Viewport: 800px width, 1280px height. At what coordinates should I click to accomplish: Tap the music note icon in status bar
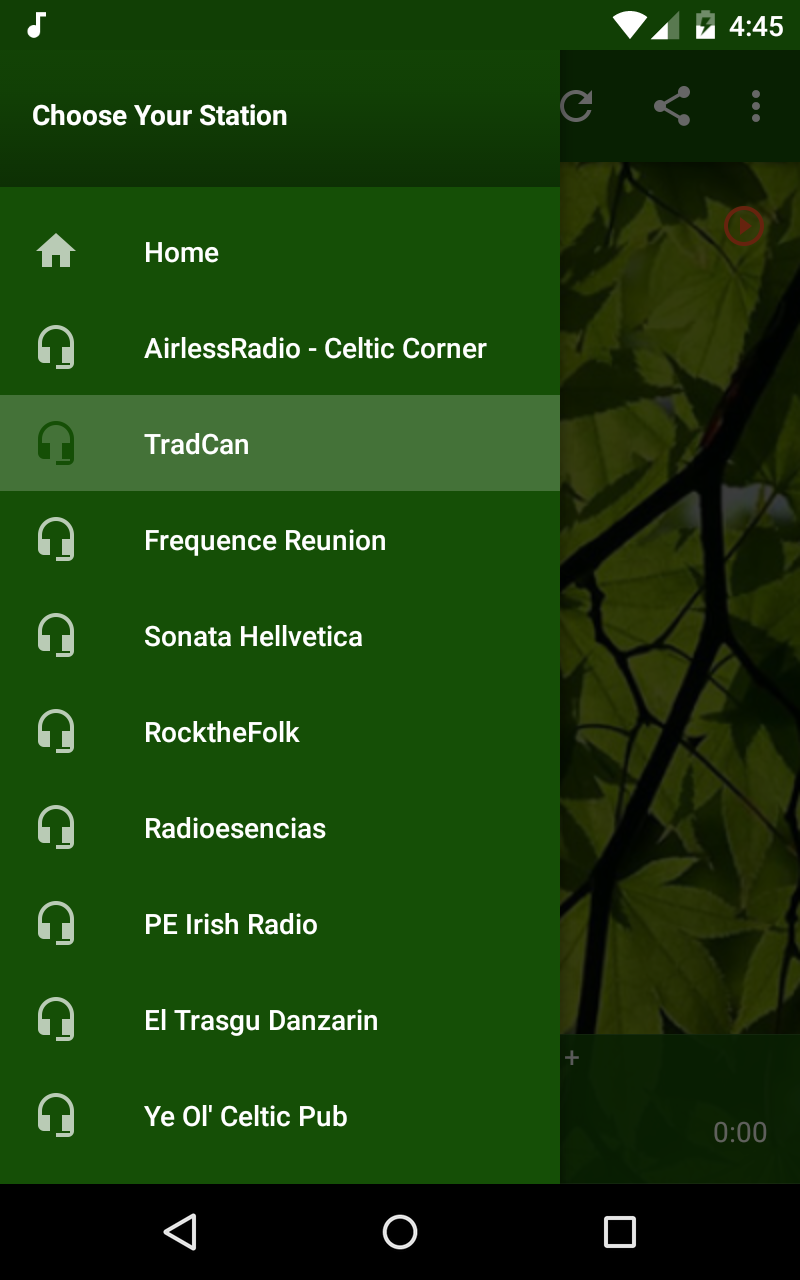pos(38,25)
